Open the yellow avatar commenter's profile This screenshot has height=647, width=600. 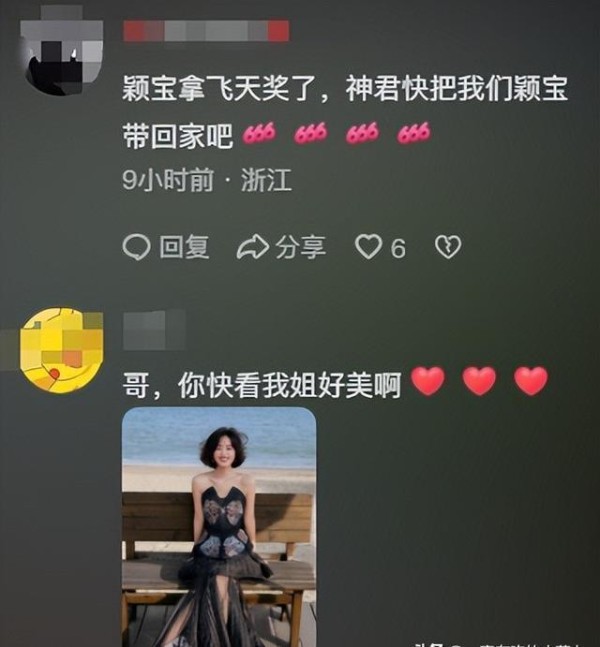tap(60, 351)
